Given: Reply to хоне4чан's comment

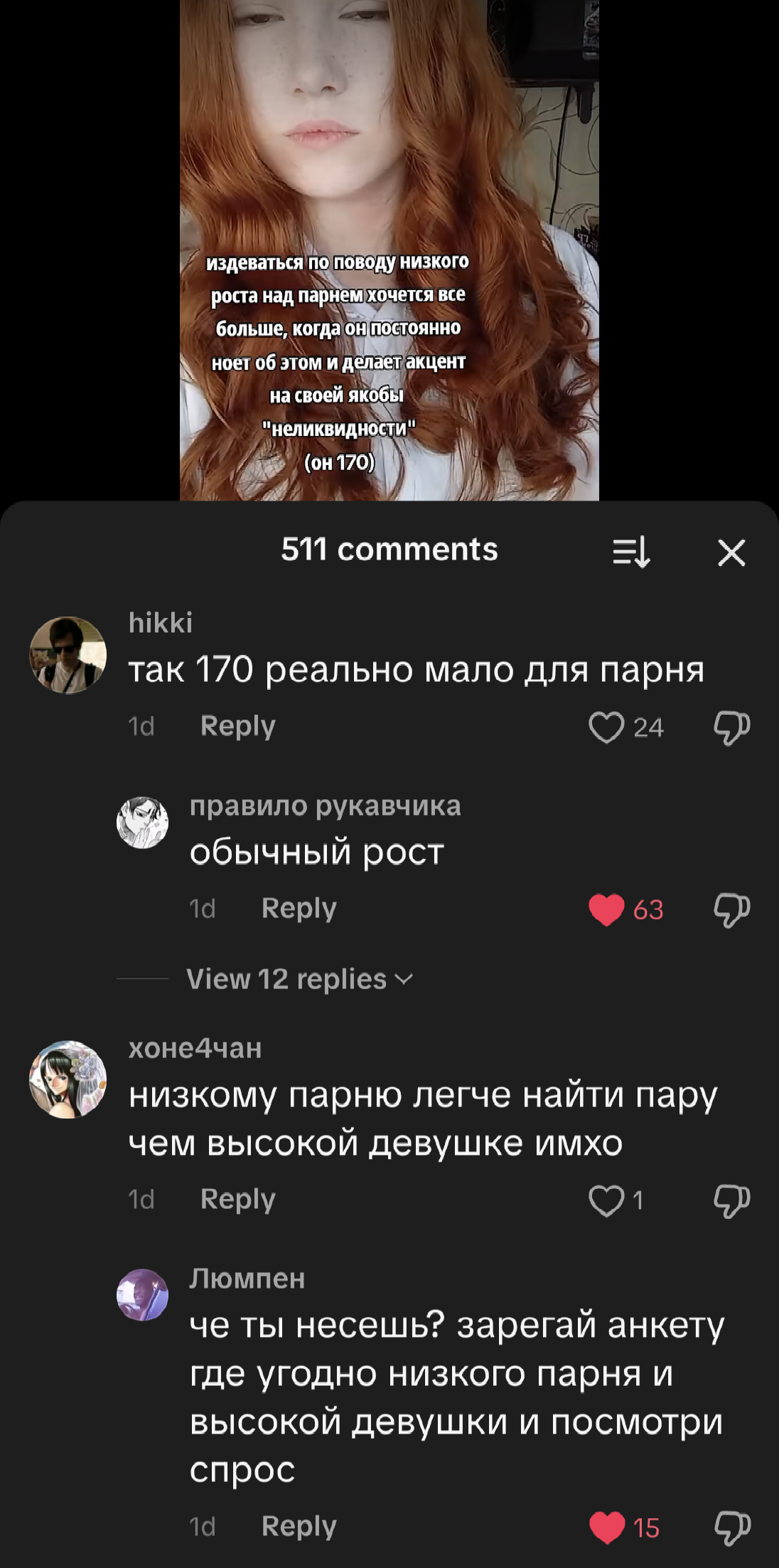Looking at the screenshot, I should click(237, 1200).
